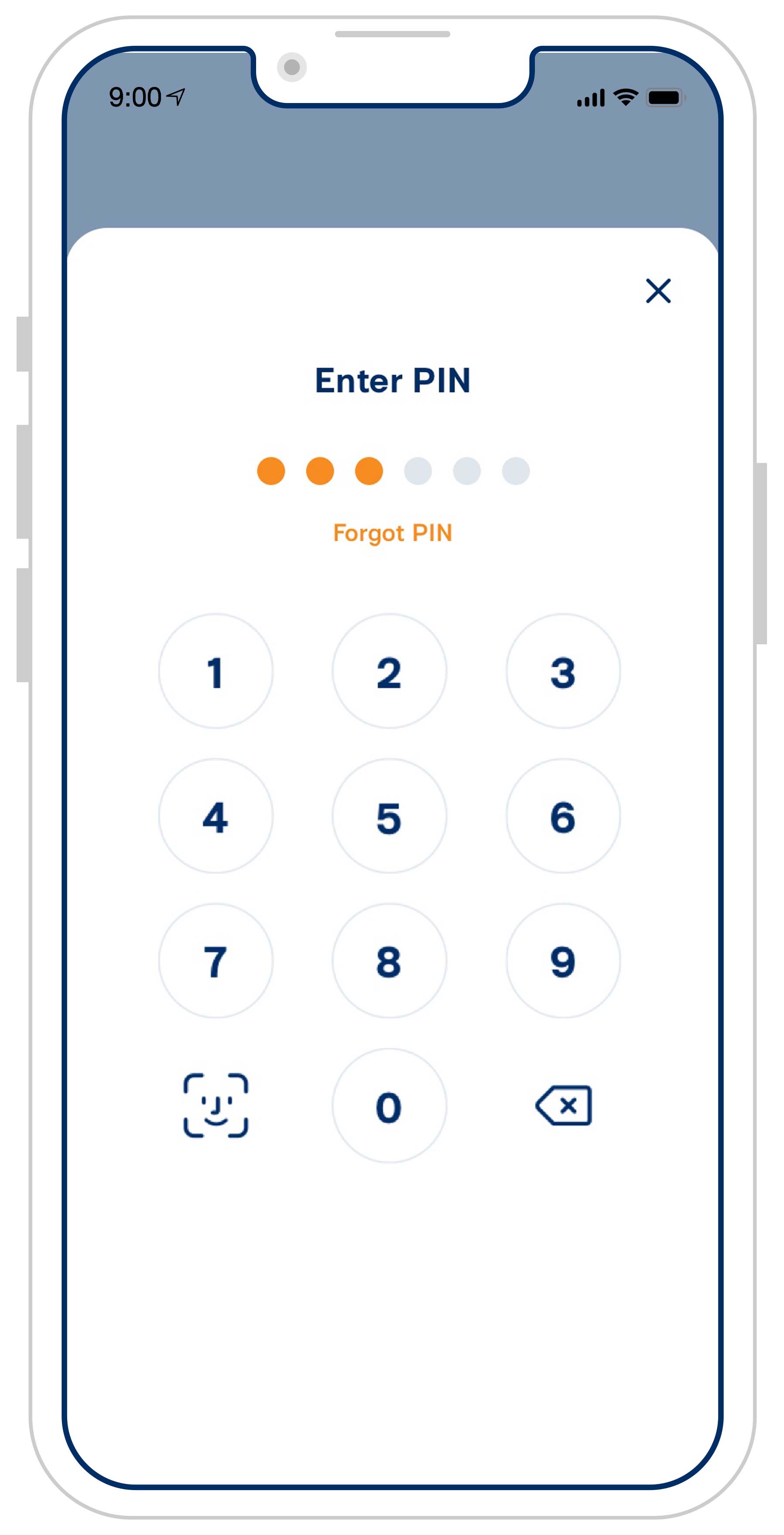Enter digit 6 on the keypad
The image size is (784, 1535).
pos(563,816)
